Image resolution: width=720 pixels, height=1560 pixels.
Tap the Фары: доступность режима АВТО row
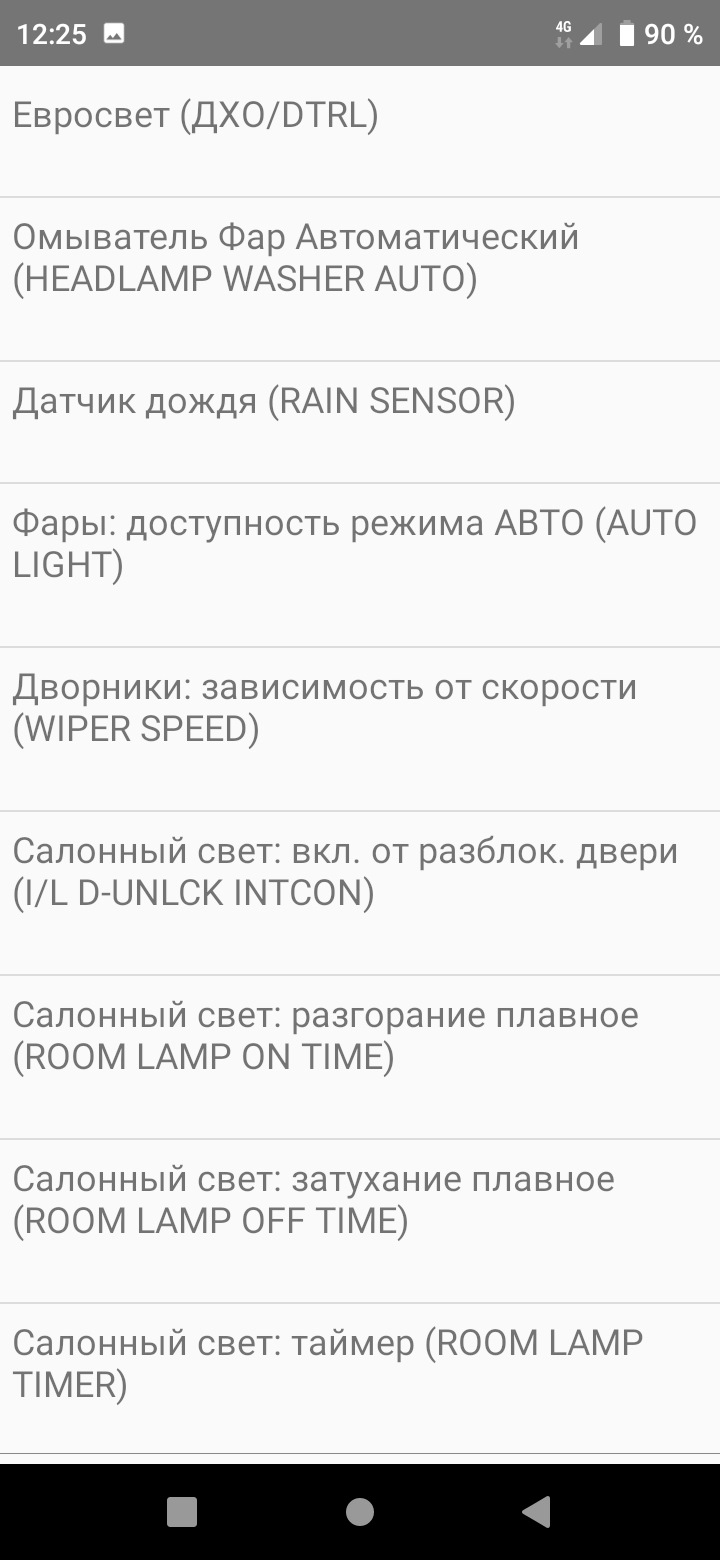pyautogui.click(x=360, y=564)
